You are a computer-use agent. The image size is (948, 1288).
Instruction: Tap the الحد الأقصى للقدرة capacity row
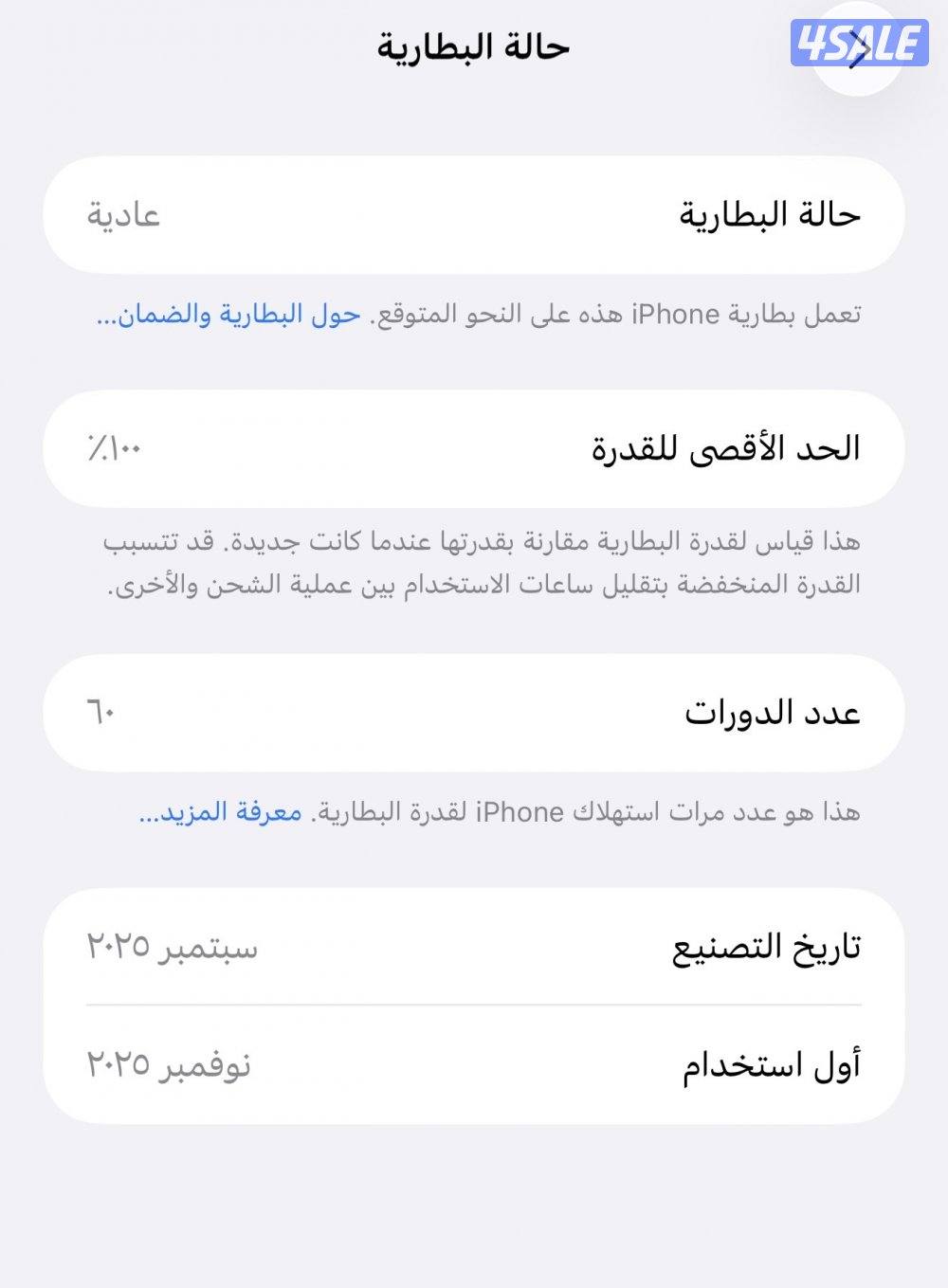coord(474,446)
